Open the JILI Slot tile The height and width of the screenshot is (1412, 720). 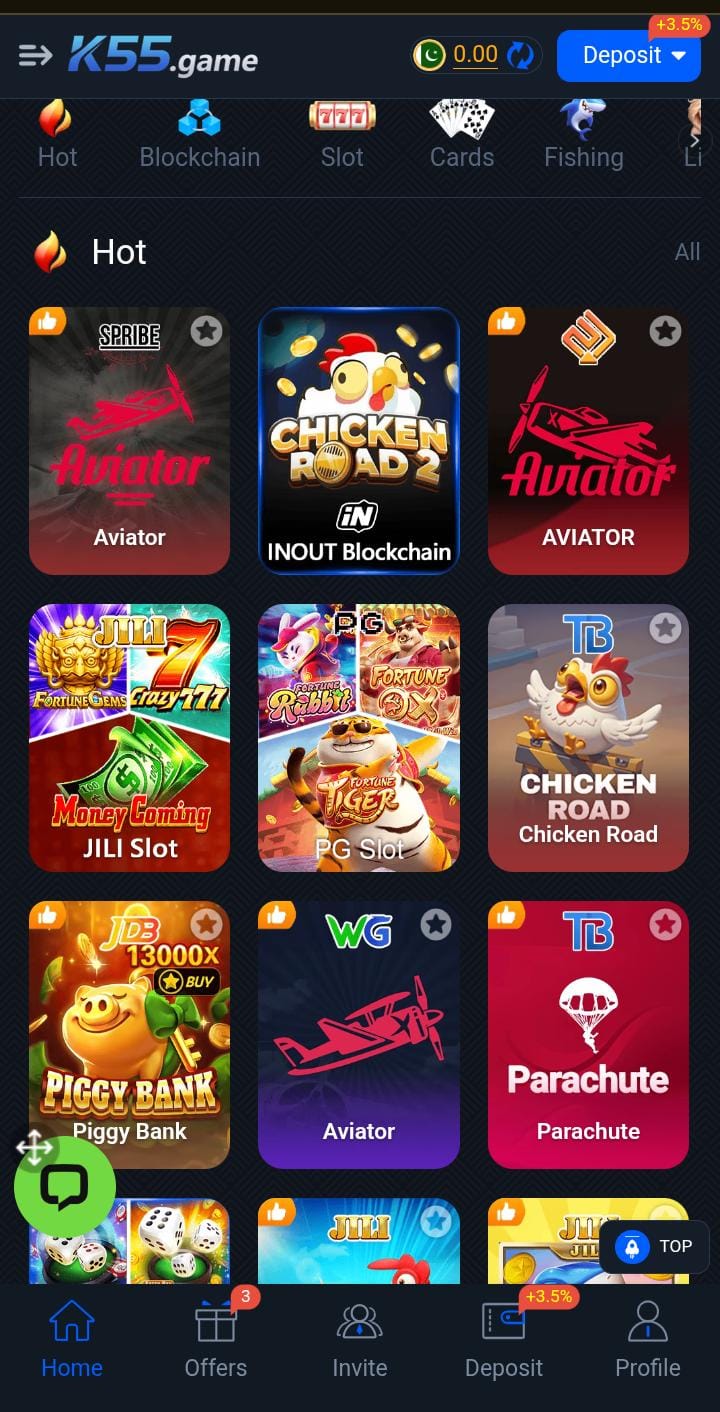(129, 738)
